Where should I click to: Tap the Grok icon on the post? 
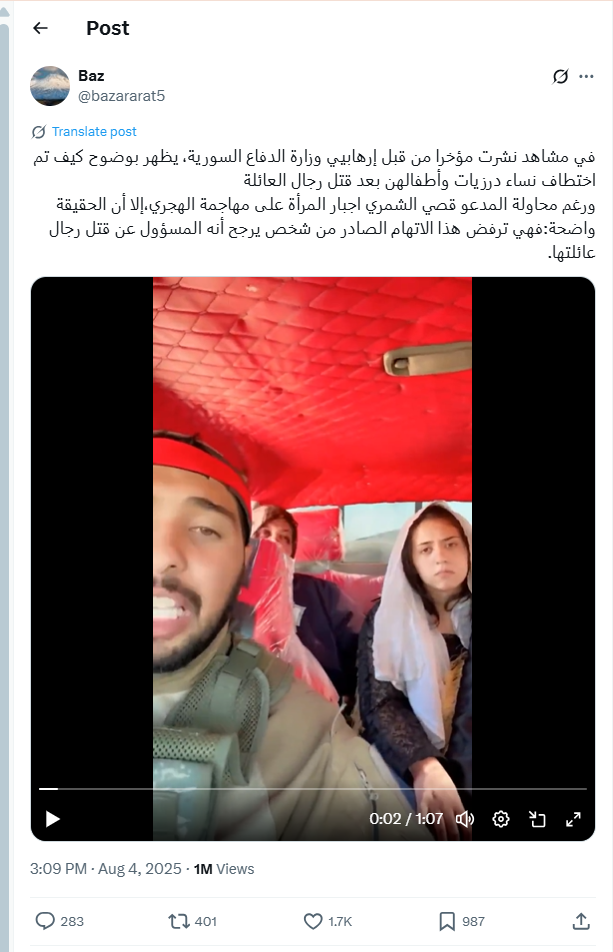[561, 77]
